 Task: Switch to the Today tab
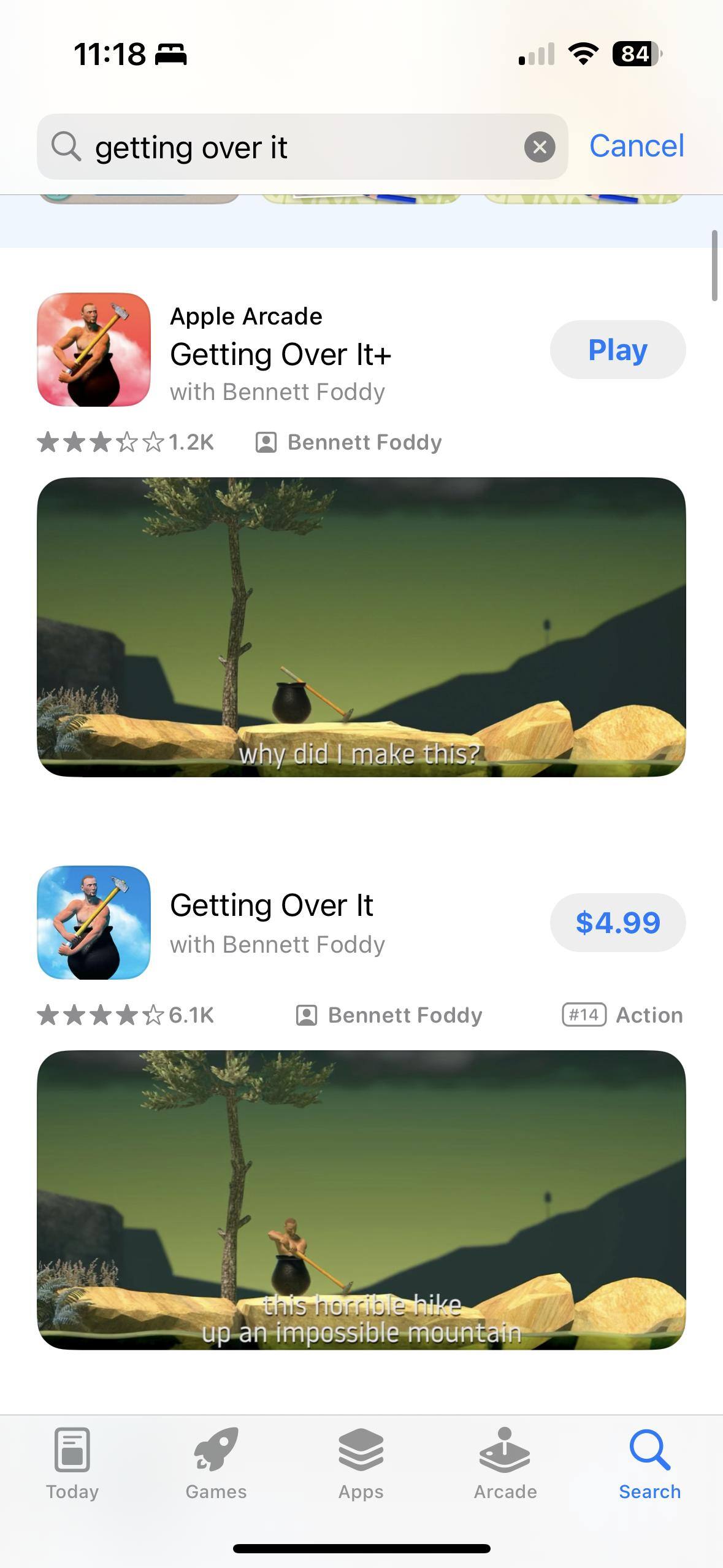72,1464
